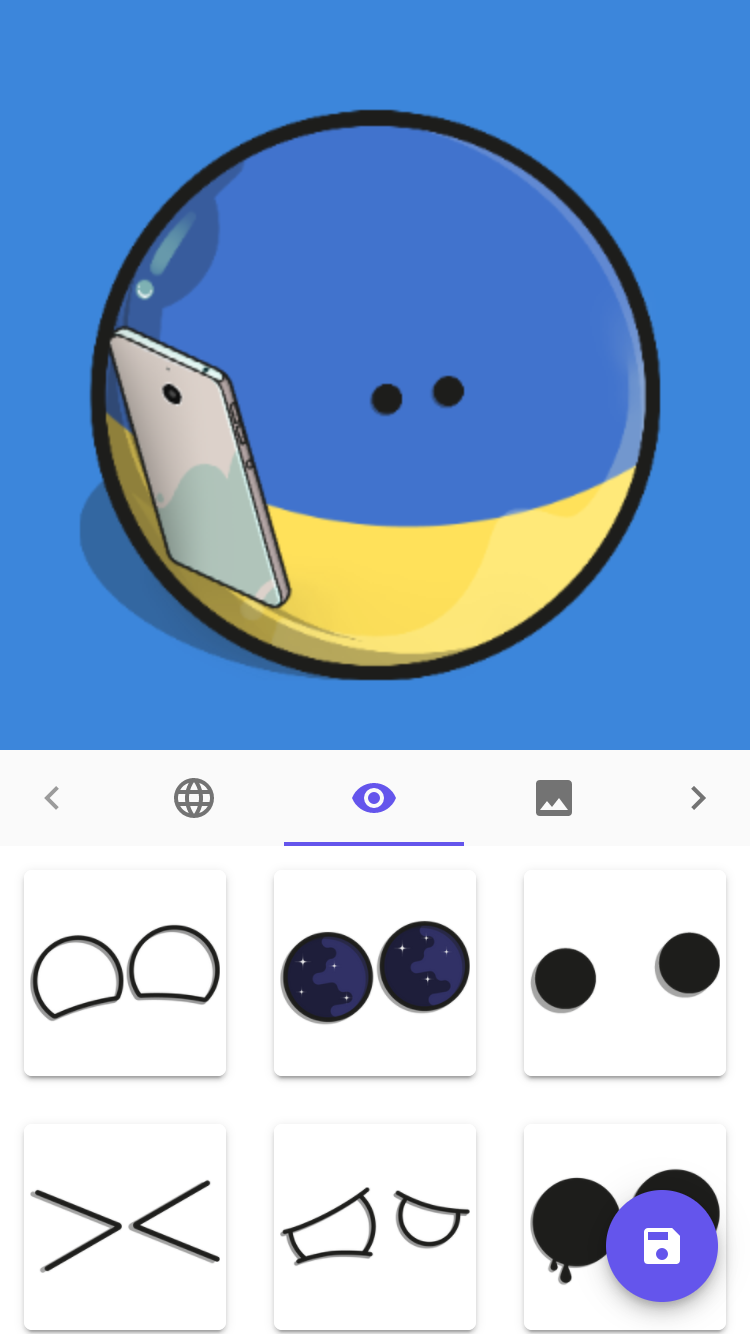Screen dimensions: 750x1334
Task: Show more tabs with right arrow
Action: click(x=698, y=798)
